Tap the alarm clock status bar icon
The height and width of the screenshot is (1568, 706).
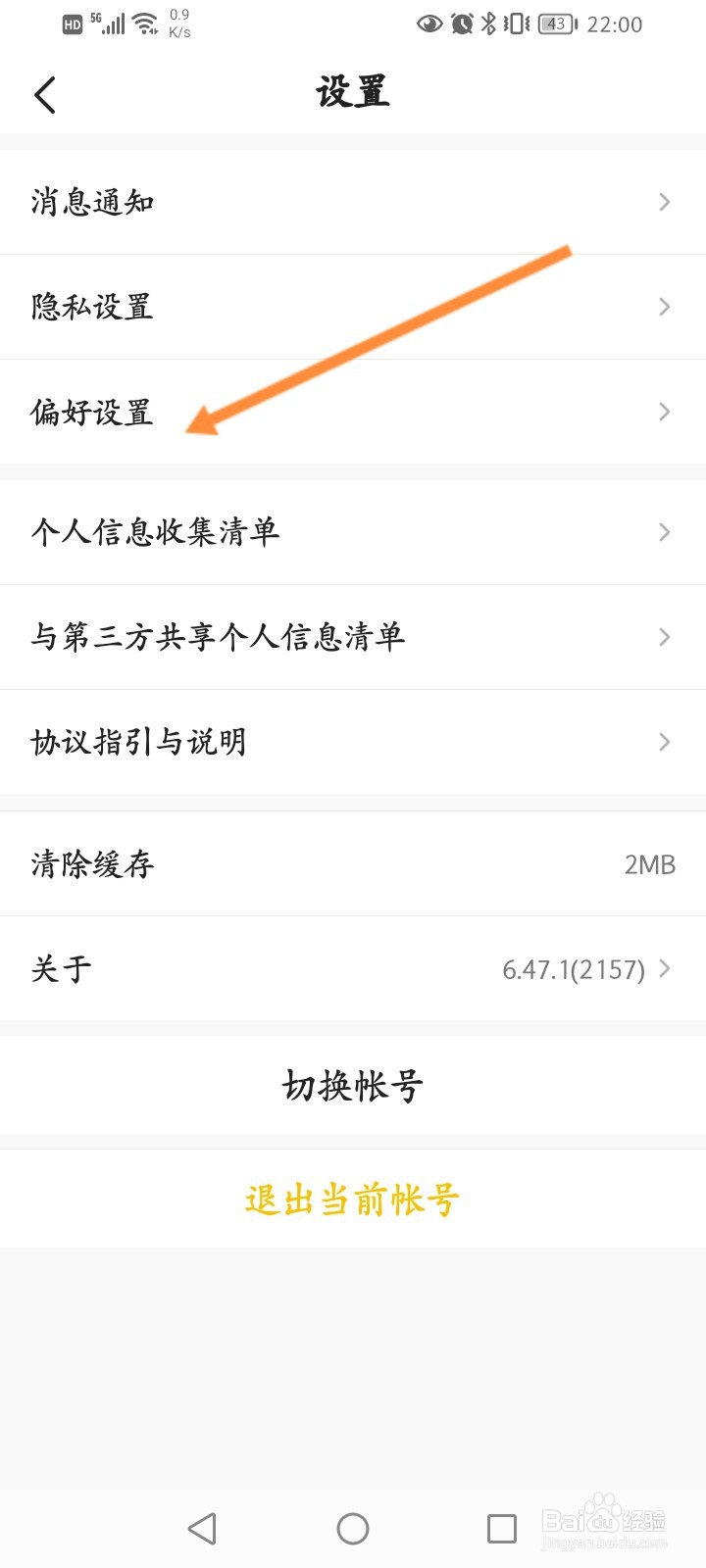[x=459, y=24]
